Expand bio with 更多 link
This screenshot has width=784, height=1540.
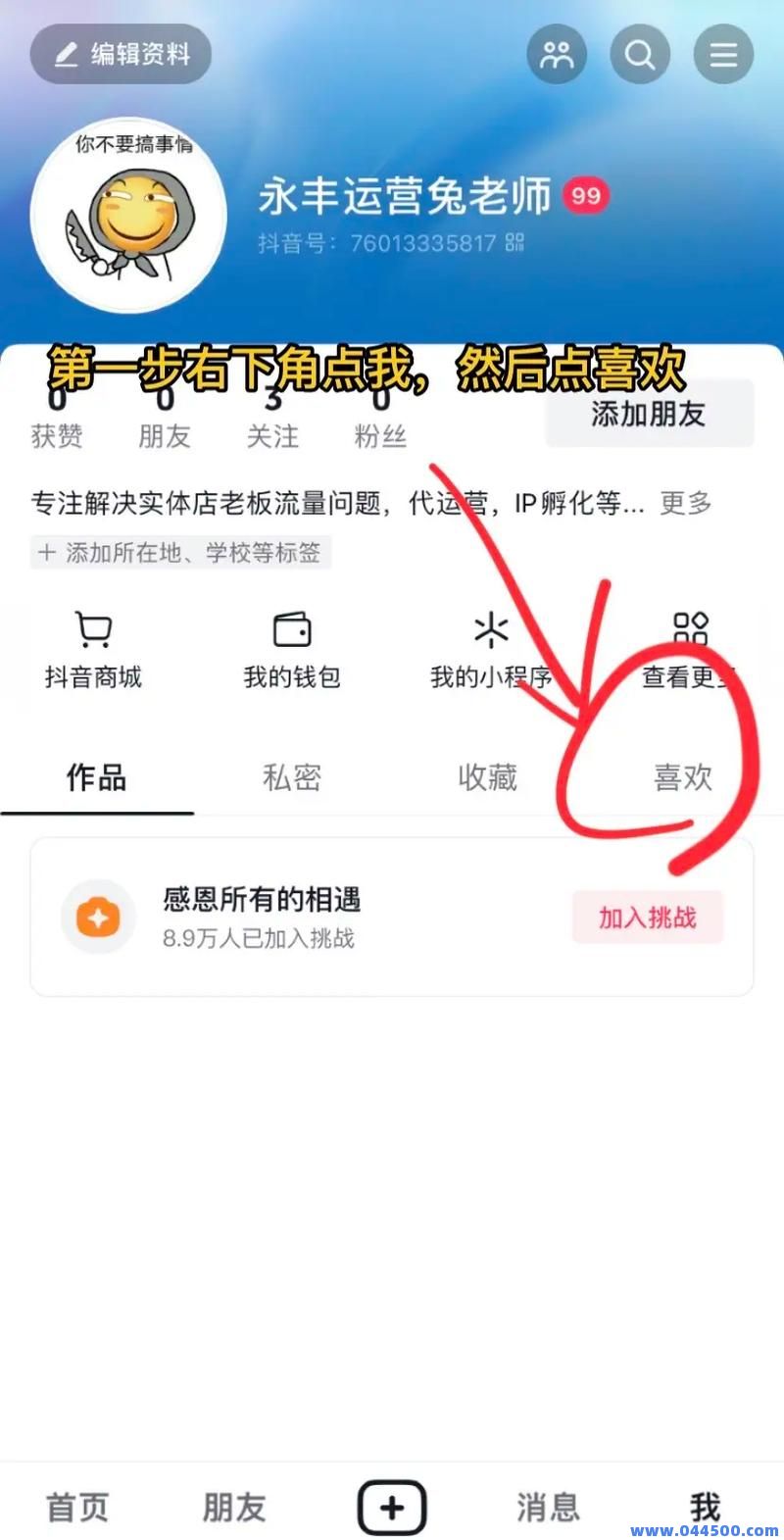click(x=684, y=503)
